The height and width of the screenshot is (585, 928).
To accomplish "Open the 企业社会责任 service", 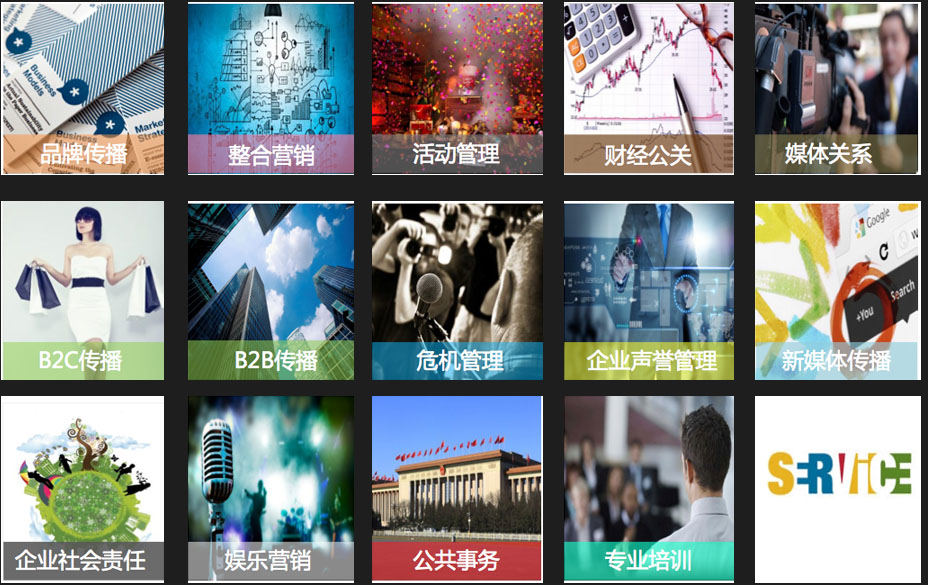I will [x=82, y=489].
